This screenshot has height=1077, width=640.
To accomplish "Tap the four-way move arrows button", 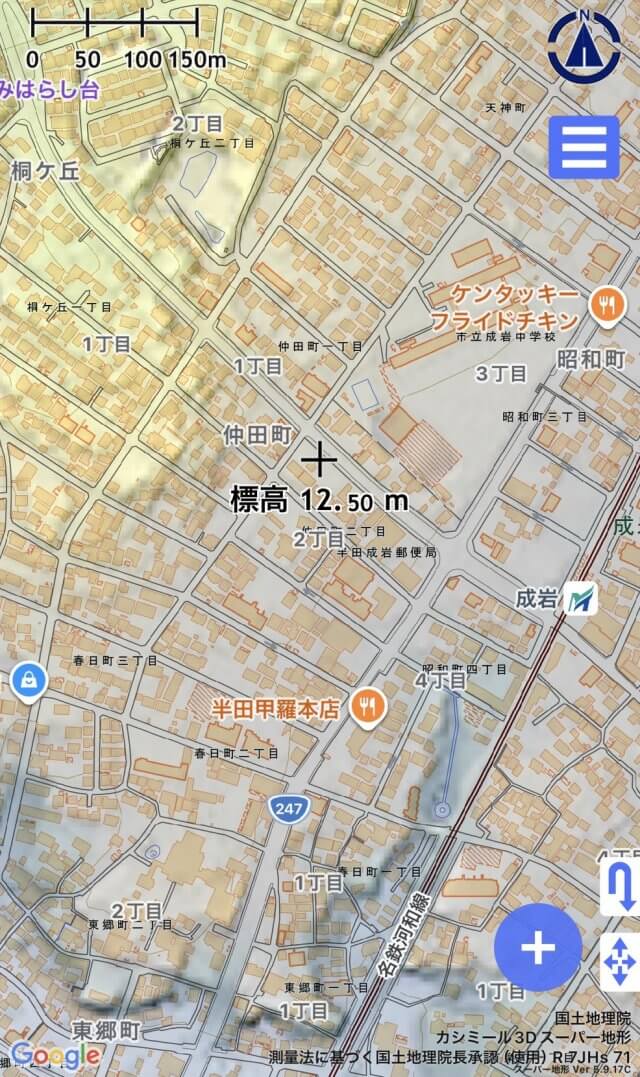I will pyautogui.click(x=620, y=962).
